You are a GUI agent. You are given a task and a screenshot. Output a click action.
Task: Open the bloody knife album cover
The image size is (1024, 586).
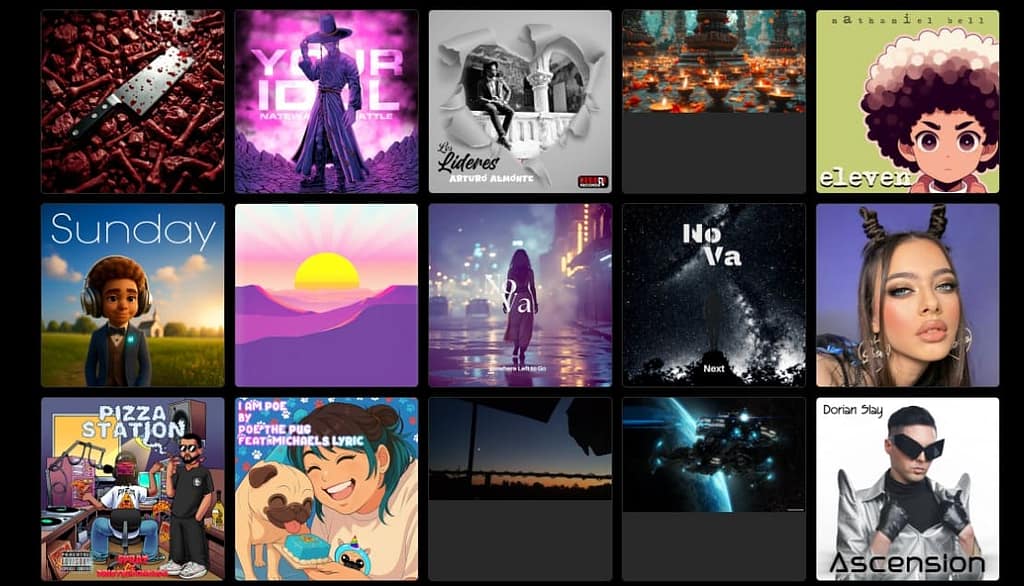[132, 101]
